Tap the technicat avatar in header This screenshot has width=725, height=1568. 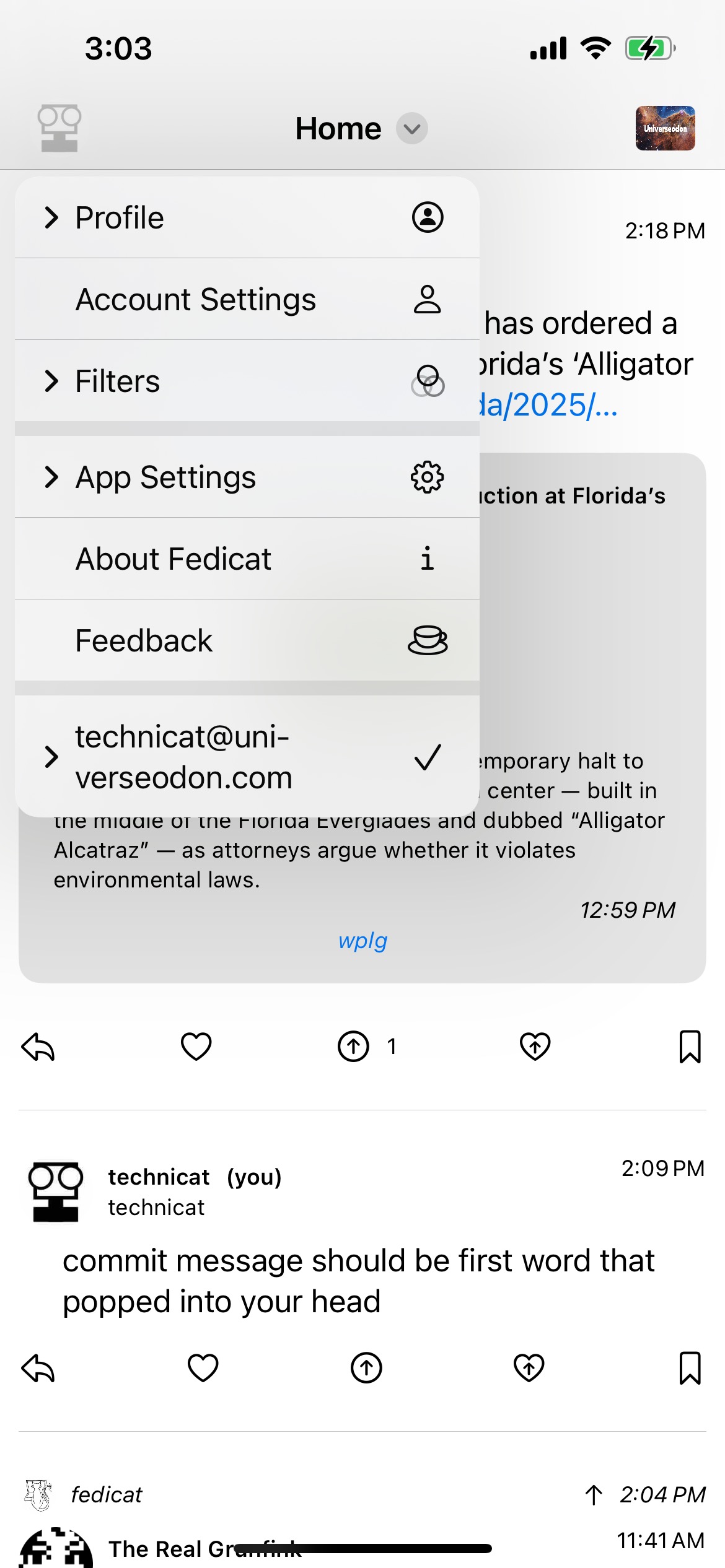pyautogui.click(x=59, y=128)
